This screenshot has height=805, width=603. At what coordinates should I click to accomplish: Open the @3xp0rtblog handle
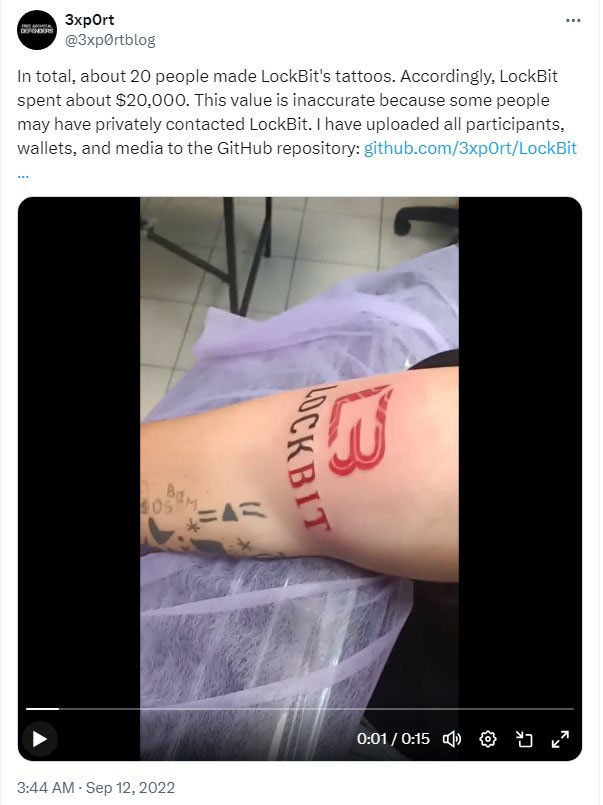110,39
